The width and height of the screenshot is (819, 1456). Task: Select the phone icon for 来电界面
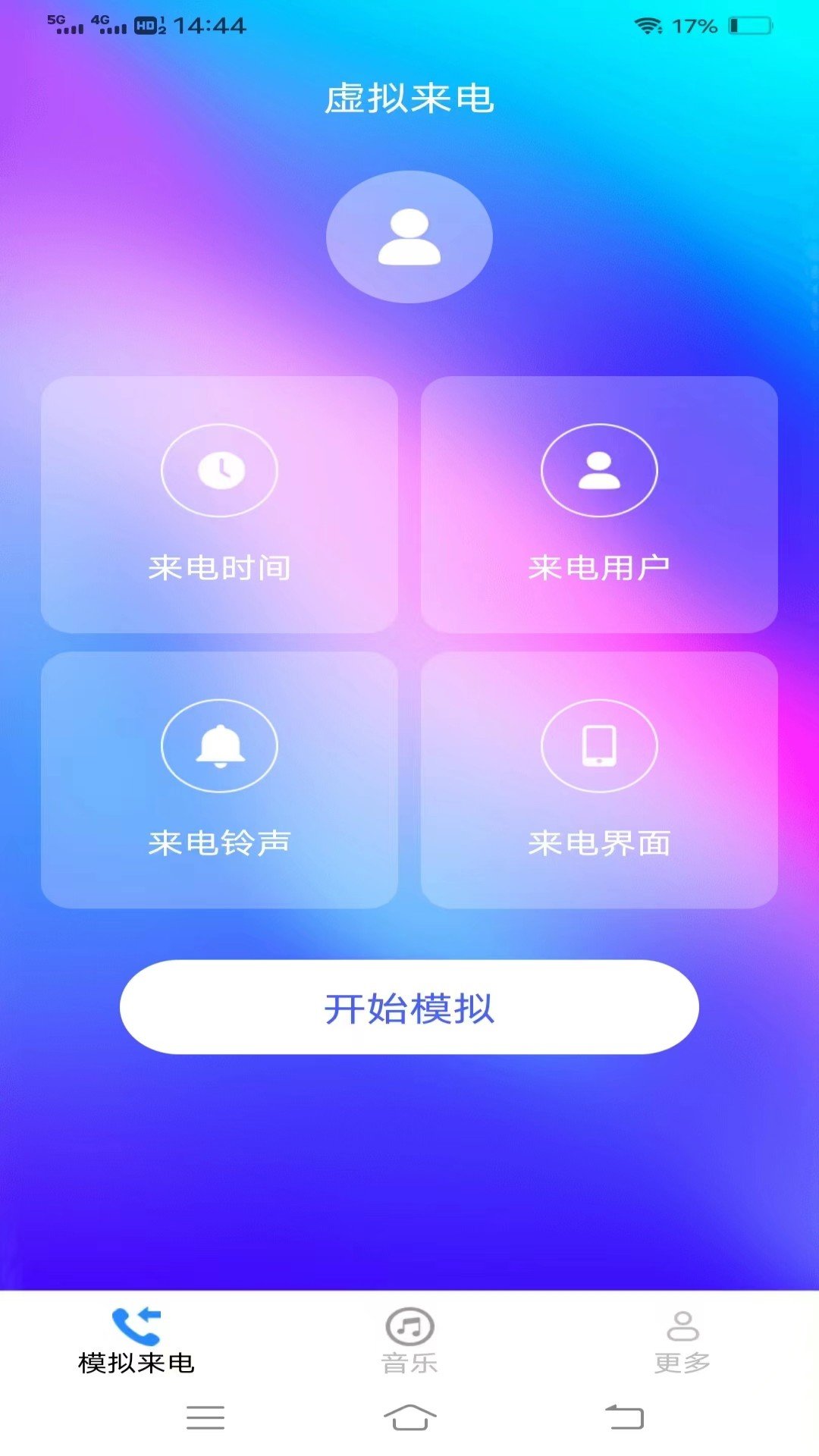point(598,745)
